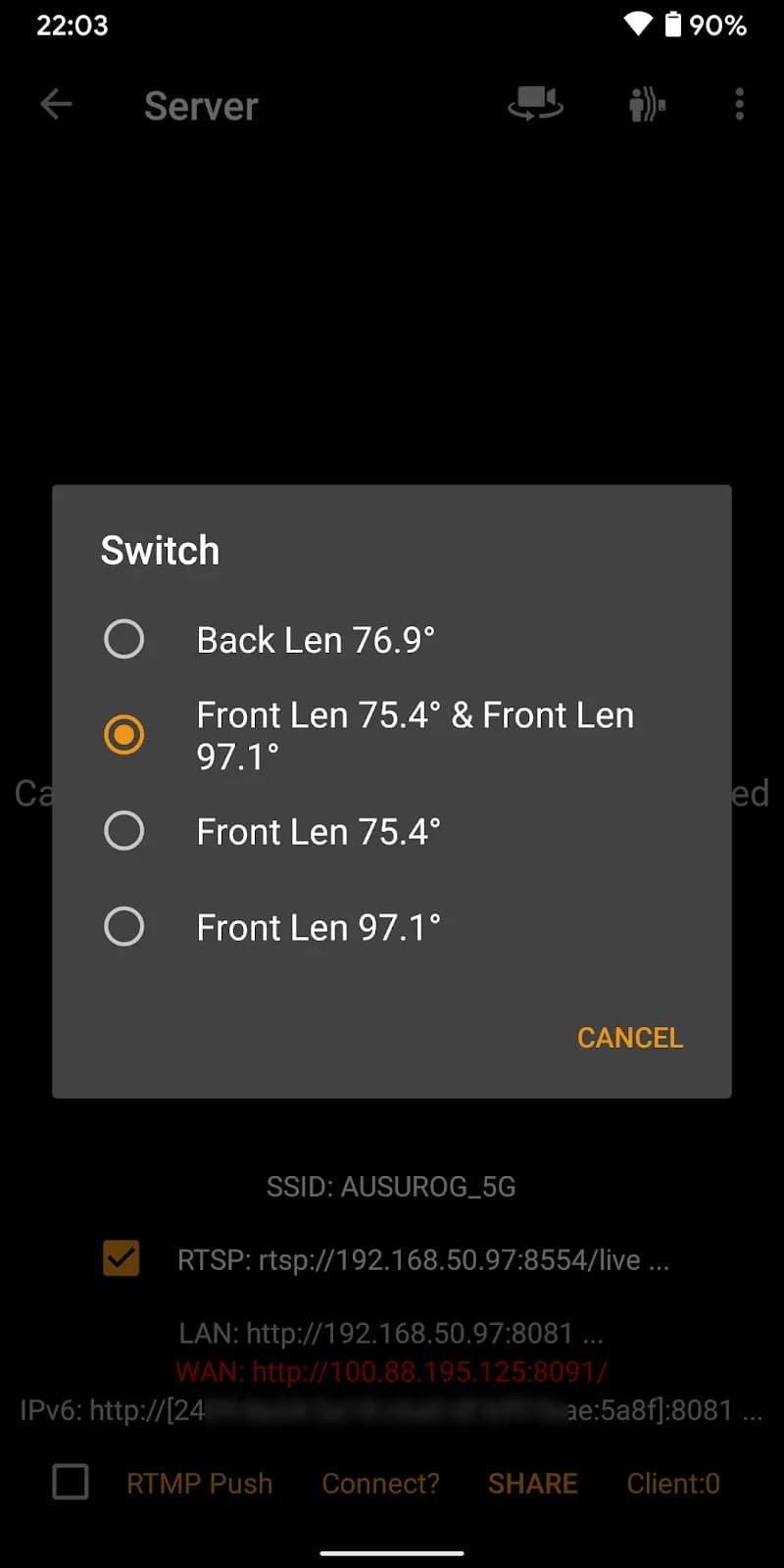Dismiss the Switch dialog with CANCEL
Image resolution: width=784 pixels, height=1568 pixels.
coord(630,1037)
